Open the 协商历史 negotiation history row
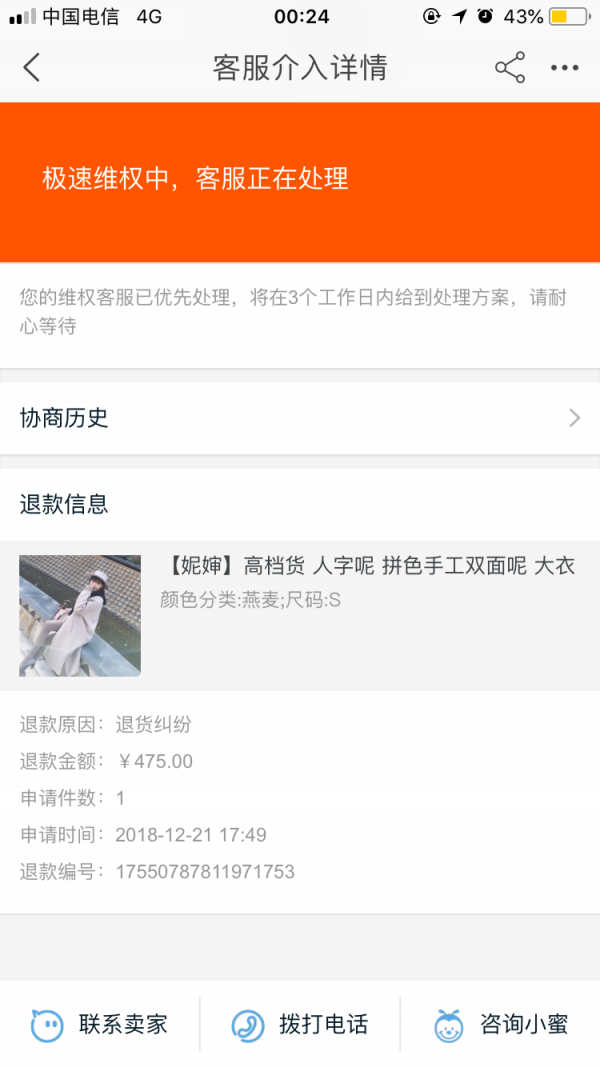Viewport: 600px width, 1067px height. pos(300,418)
